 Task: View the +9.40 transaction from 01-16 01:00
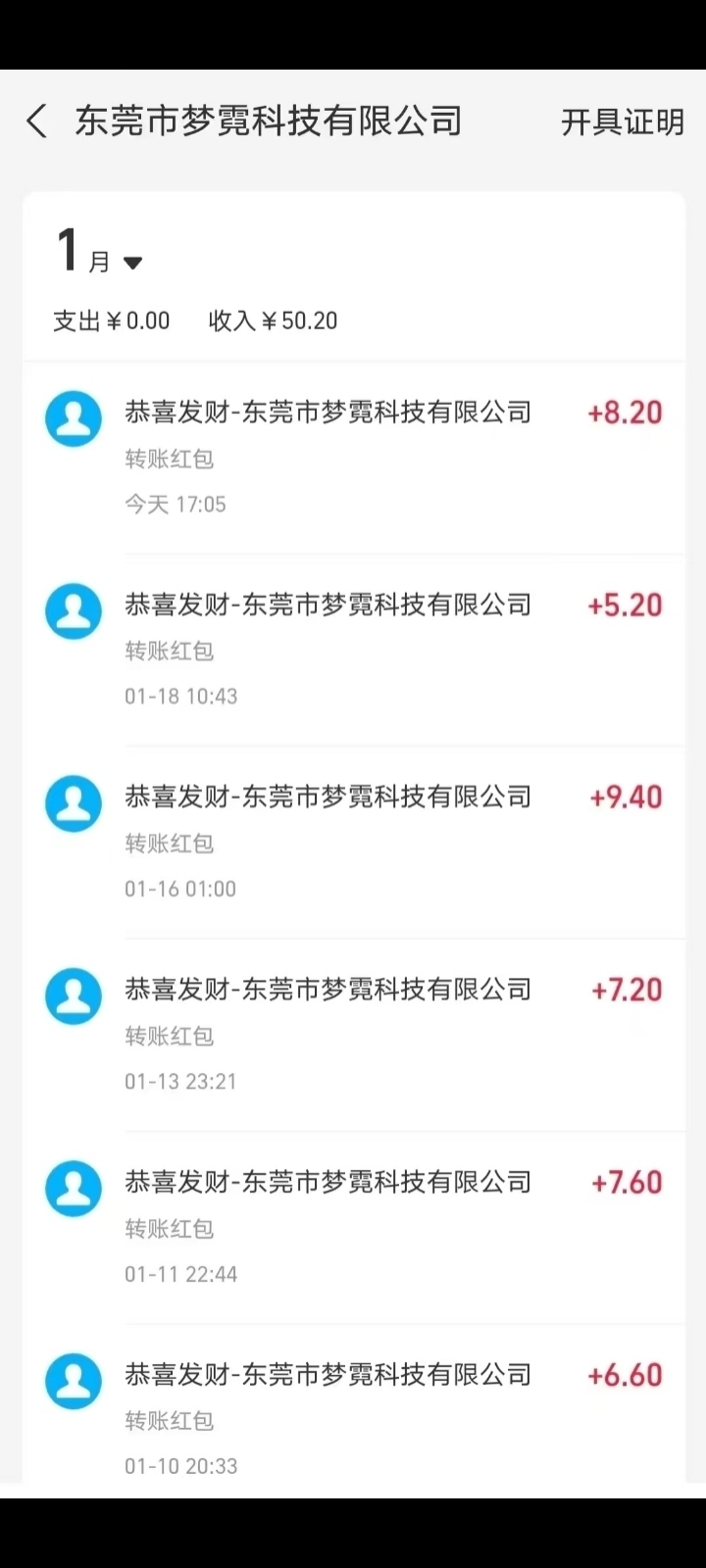pyautogui.click(x=354, y=843)
